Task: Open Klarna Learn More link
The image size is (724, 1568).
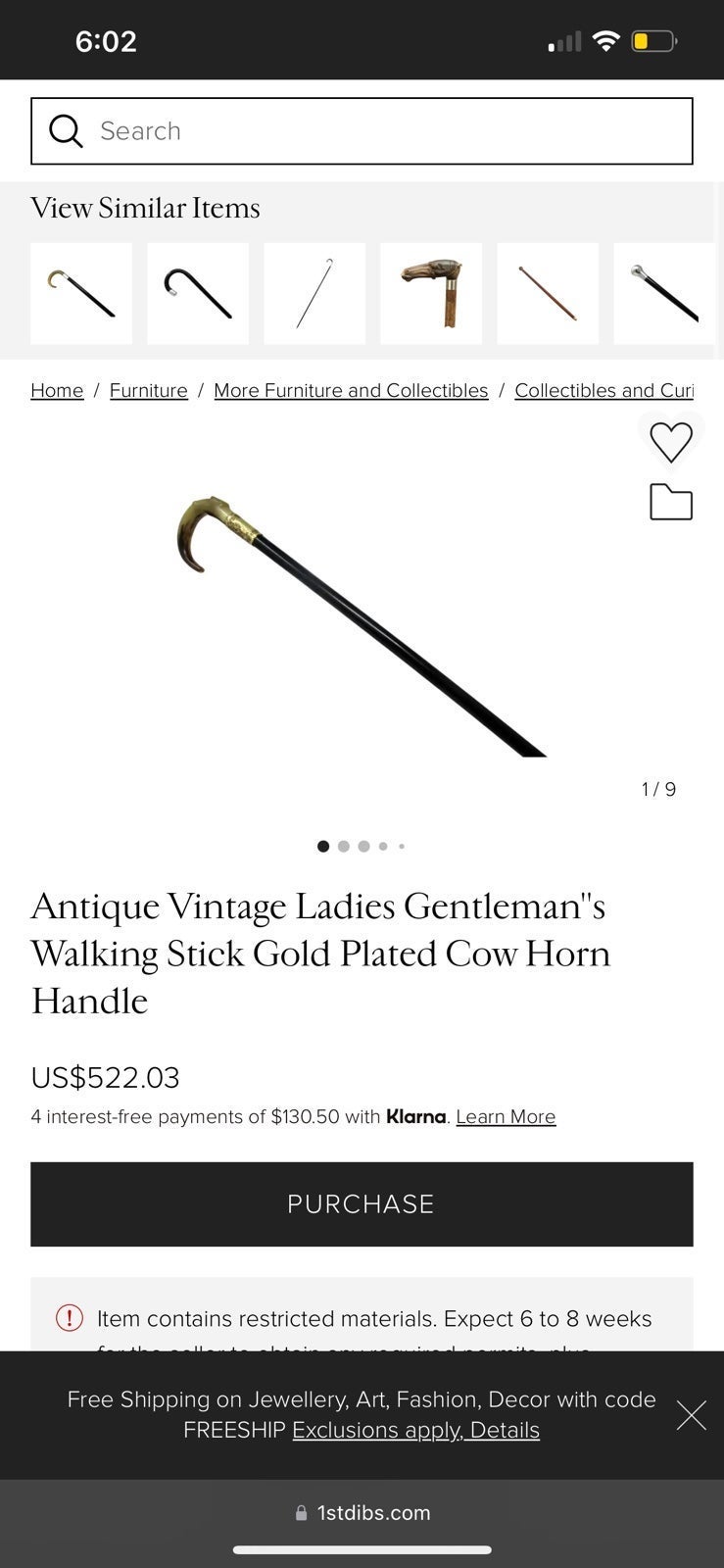Action: [506, 1117]
